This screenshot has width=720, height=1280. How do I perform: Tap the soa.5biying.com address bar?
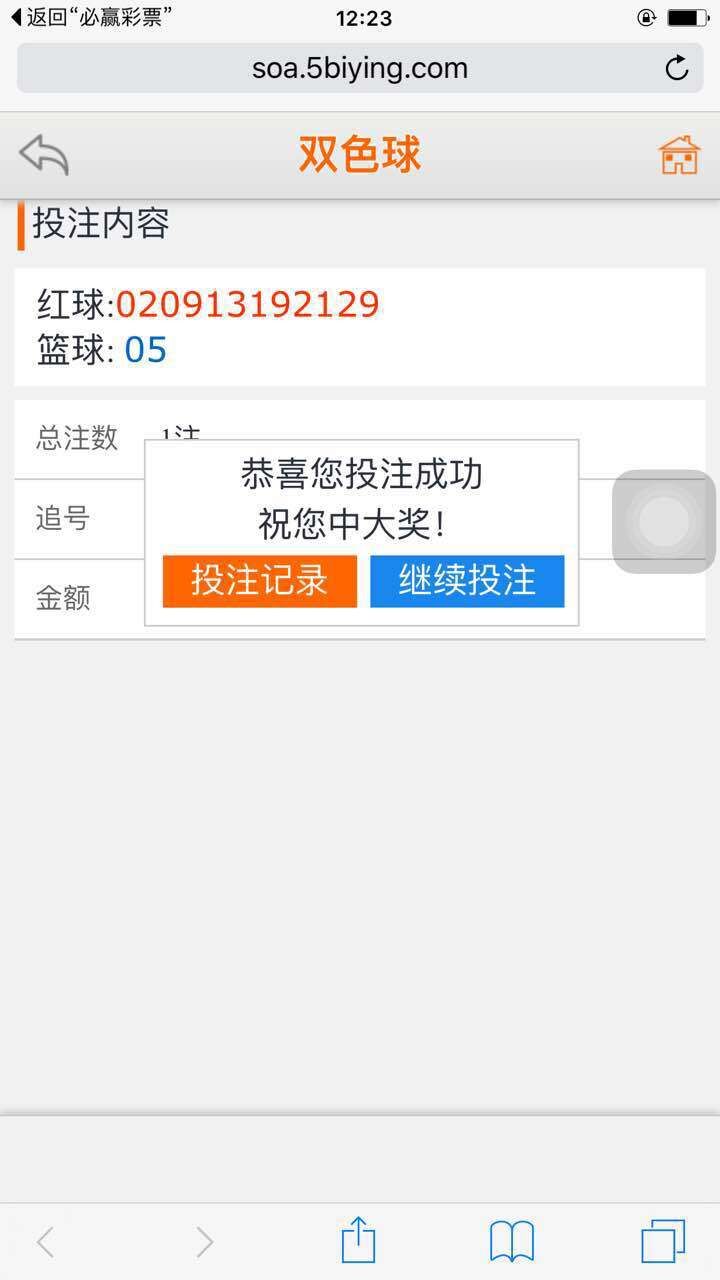click(x=360, y=68)
